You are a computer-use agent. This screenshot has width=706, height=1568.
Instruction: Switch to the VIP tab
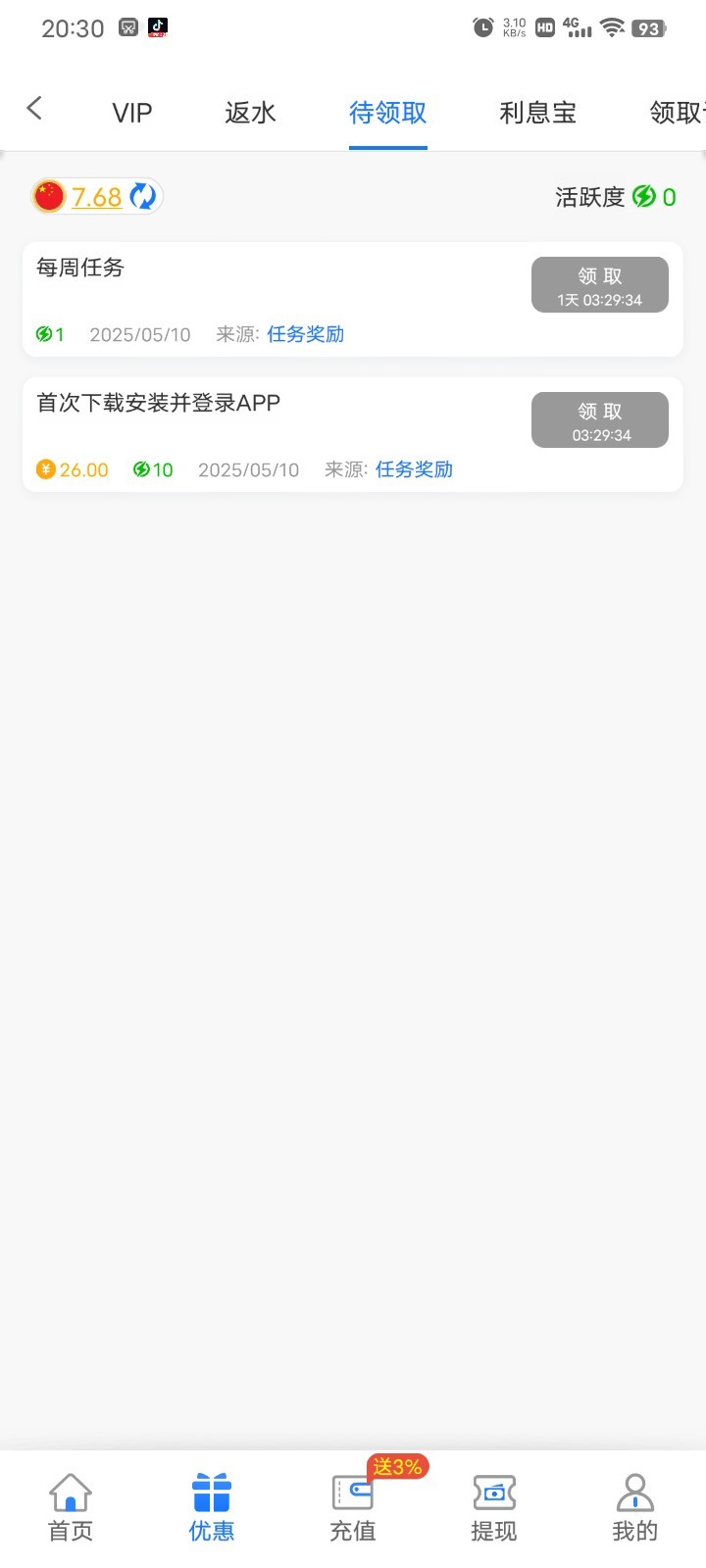click(x=131, y=113)
